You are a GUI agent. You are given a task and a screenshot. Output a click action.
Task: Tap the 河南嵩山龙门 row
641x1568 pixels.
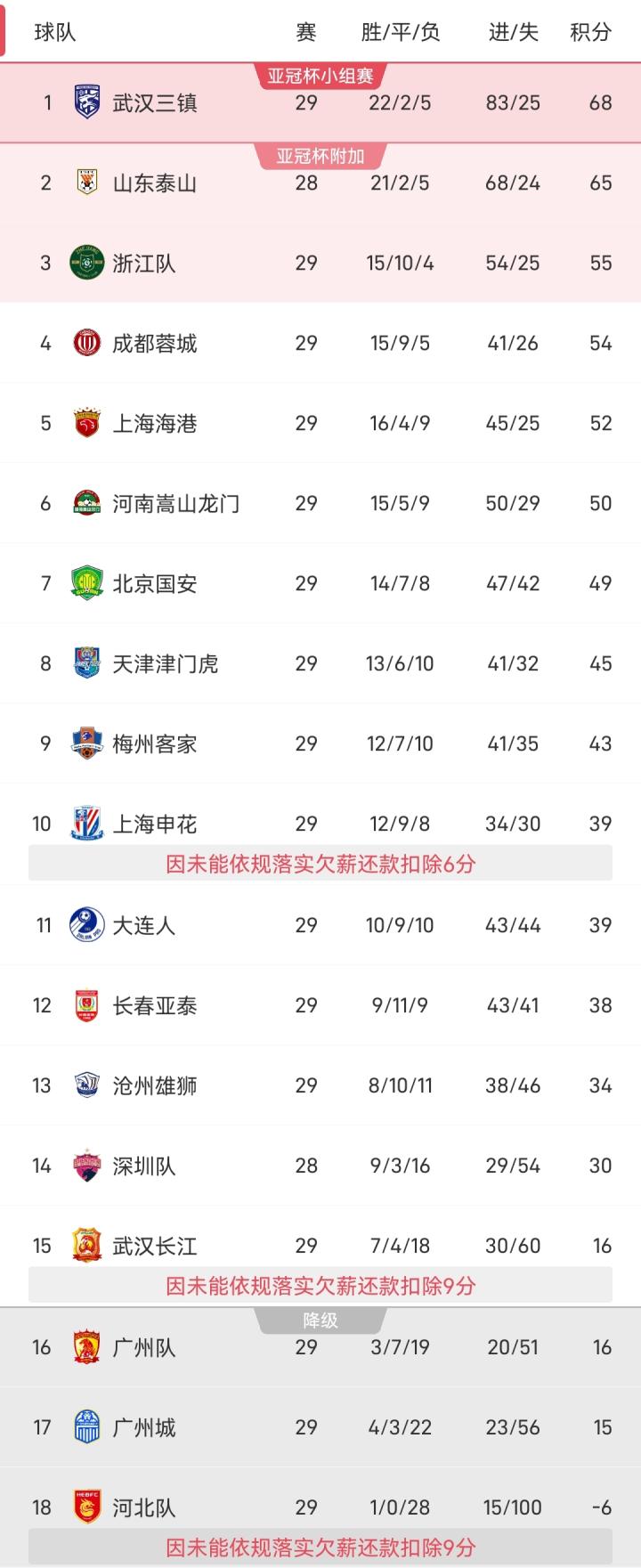[175, 504]
